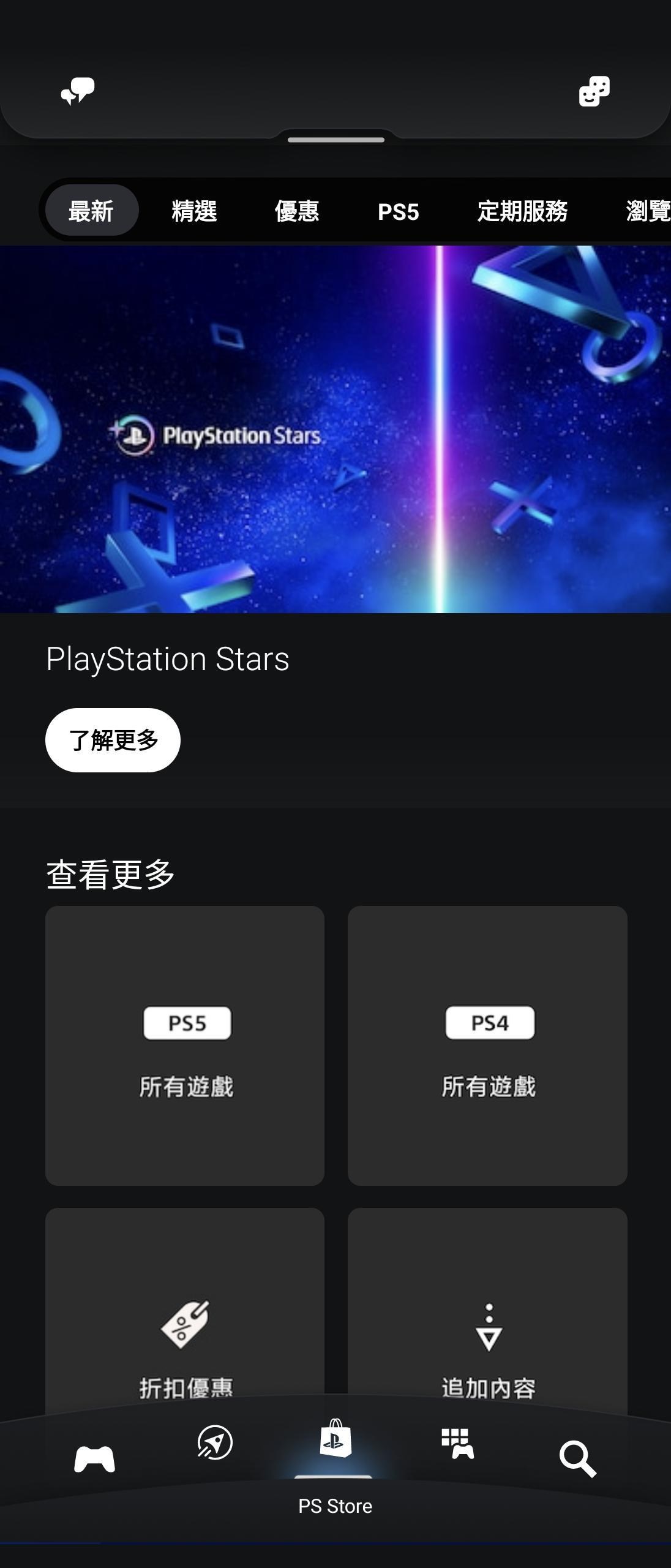671x1568 pixels.
Task: Switch to the 精選 tab
Action: pos(194,211)
